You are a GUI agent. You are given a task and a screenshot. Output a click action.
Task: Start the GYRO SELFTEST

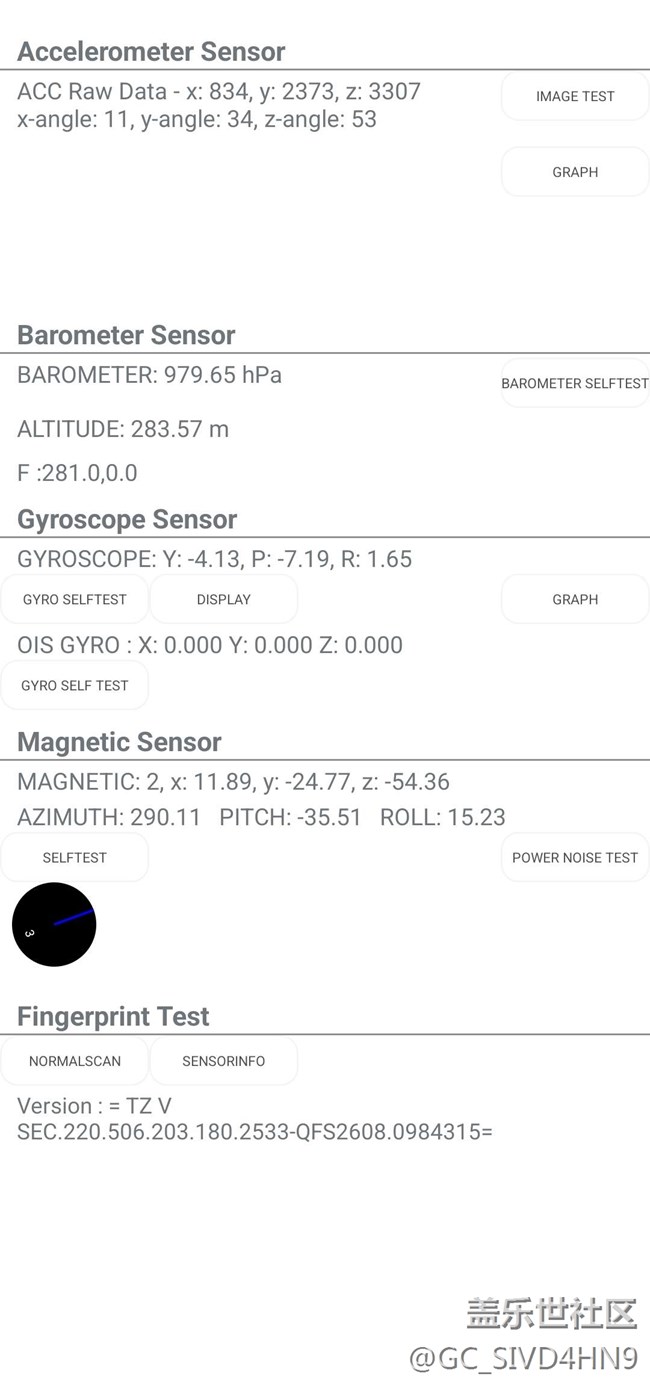(x=75, y=599)
